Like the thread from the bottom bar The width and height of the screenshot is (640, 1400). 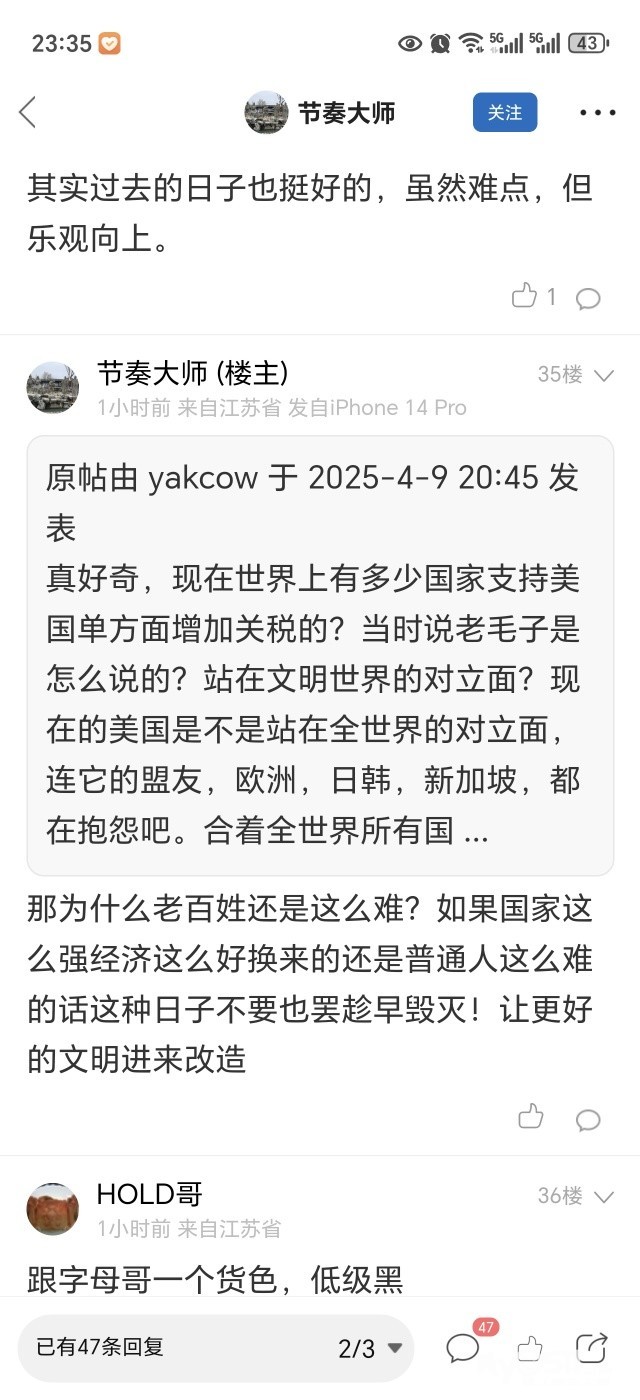(530, 1348)
